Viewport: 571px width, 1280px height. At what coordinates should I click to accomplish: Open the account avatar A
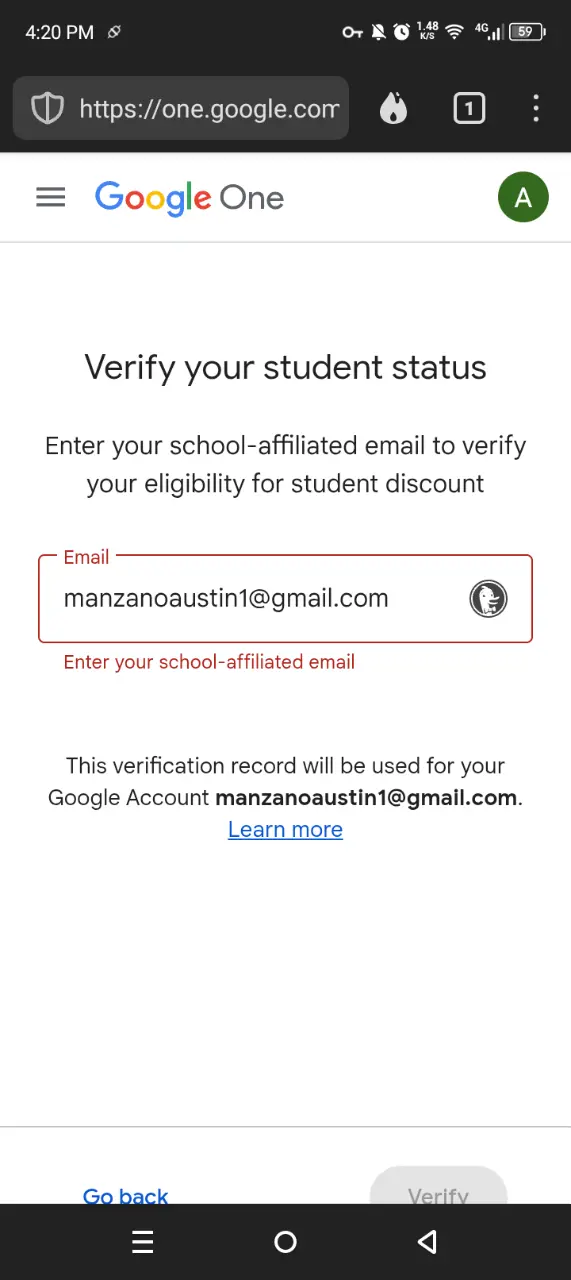coord(523,197)
